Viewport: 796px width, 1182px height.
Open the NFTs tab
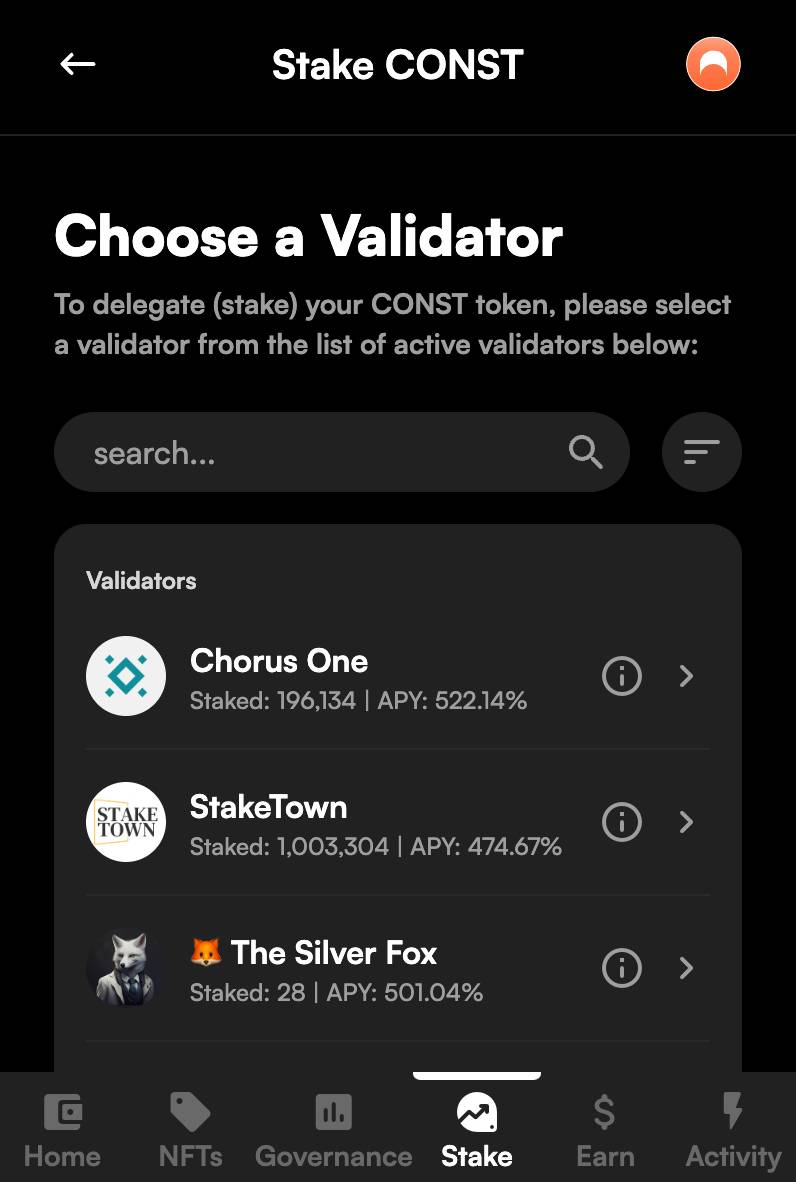coord(190,1132)
